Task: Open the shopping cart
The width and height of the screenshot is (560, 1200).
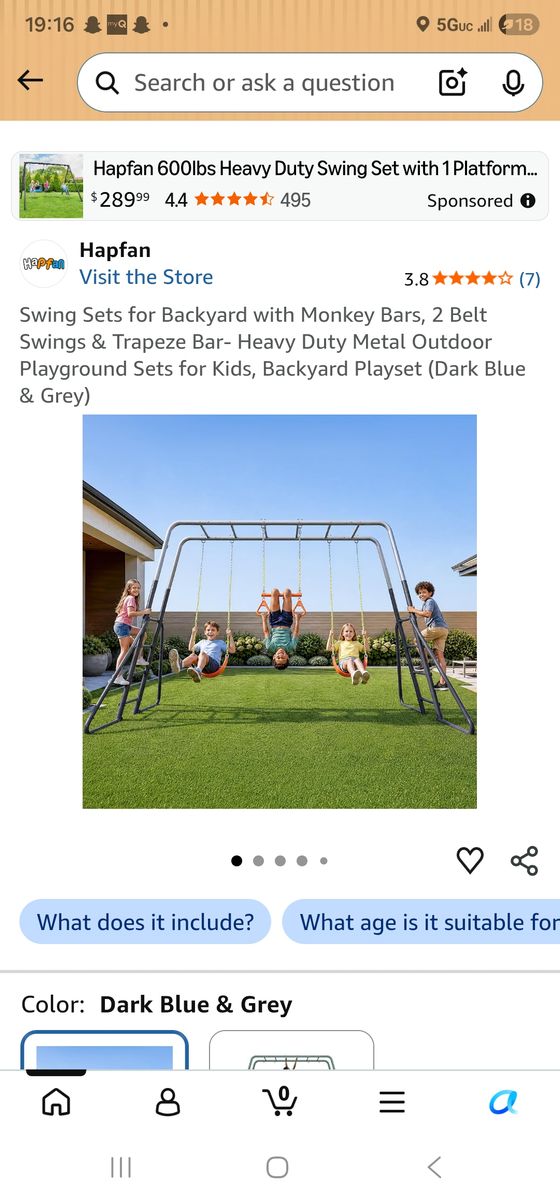Action: [x=280, y=1101]
